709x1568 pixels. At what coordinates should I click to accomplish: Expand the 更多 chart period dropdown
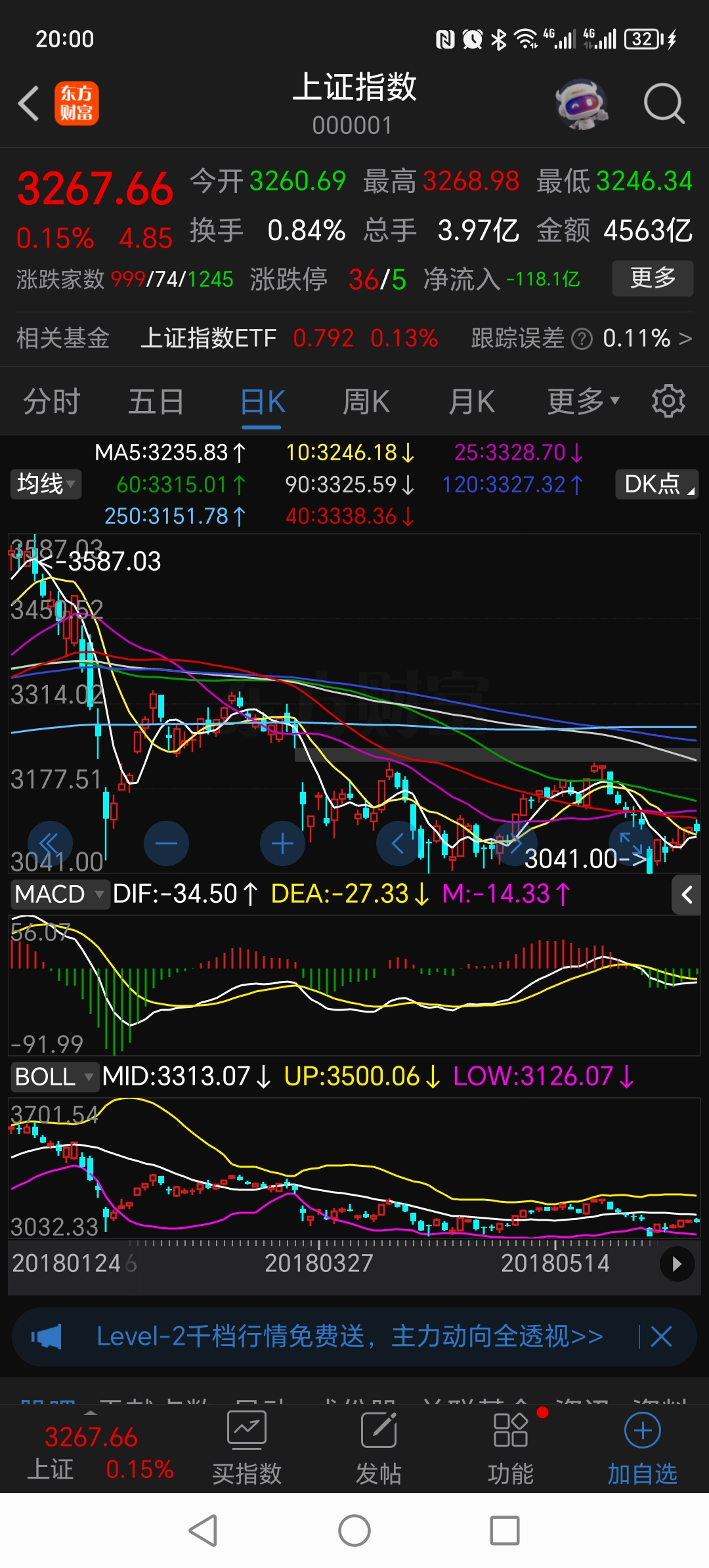click(x=583, y=401)
